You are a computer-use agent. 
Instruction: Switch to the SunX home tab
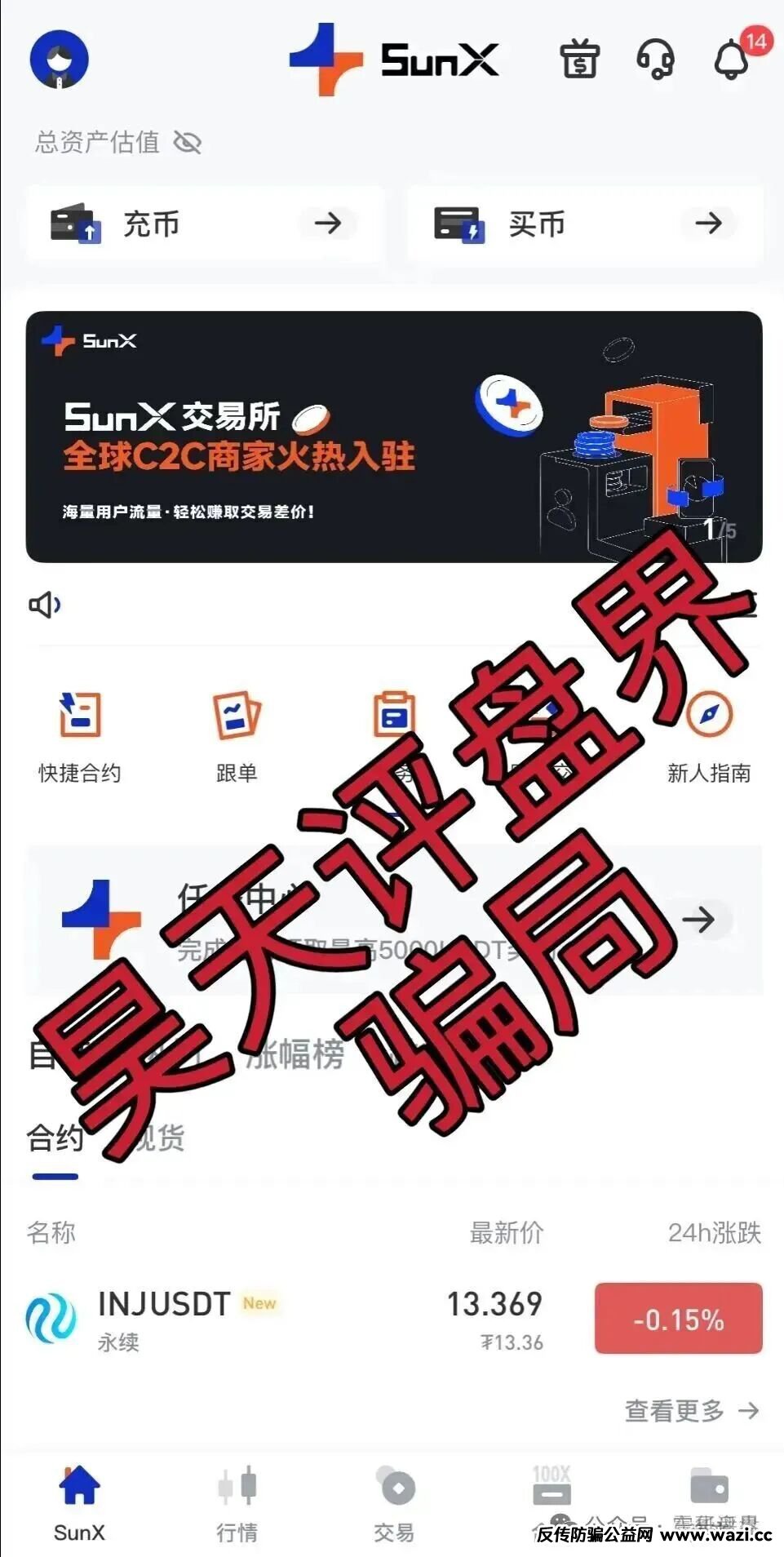click(x=79, y=1503)
